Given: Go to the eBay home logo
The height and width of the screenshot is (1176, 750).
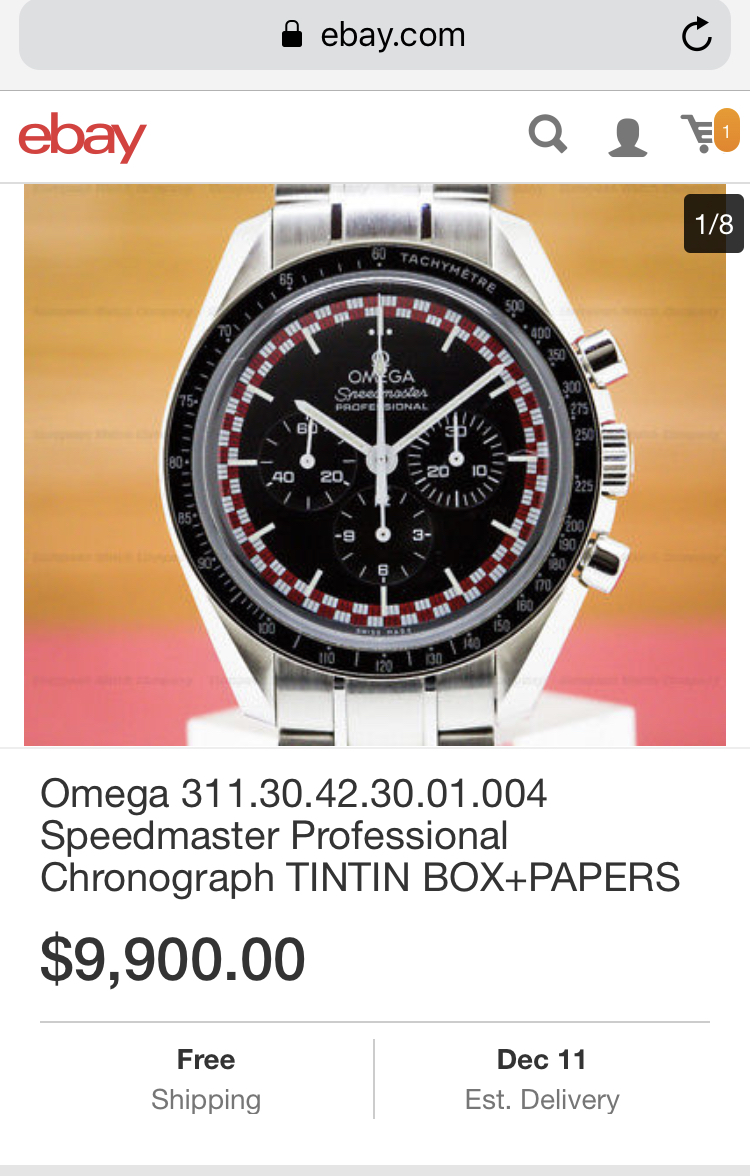Looking at the screenshot, I should point(82,137).
